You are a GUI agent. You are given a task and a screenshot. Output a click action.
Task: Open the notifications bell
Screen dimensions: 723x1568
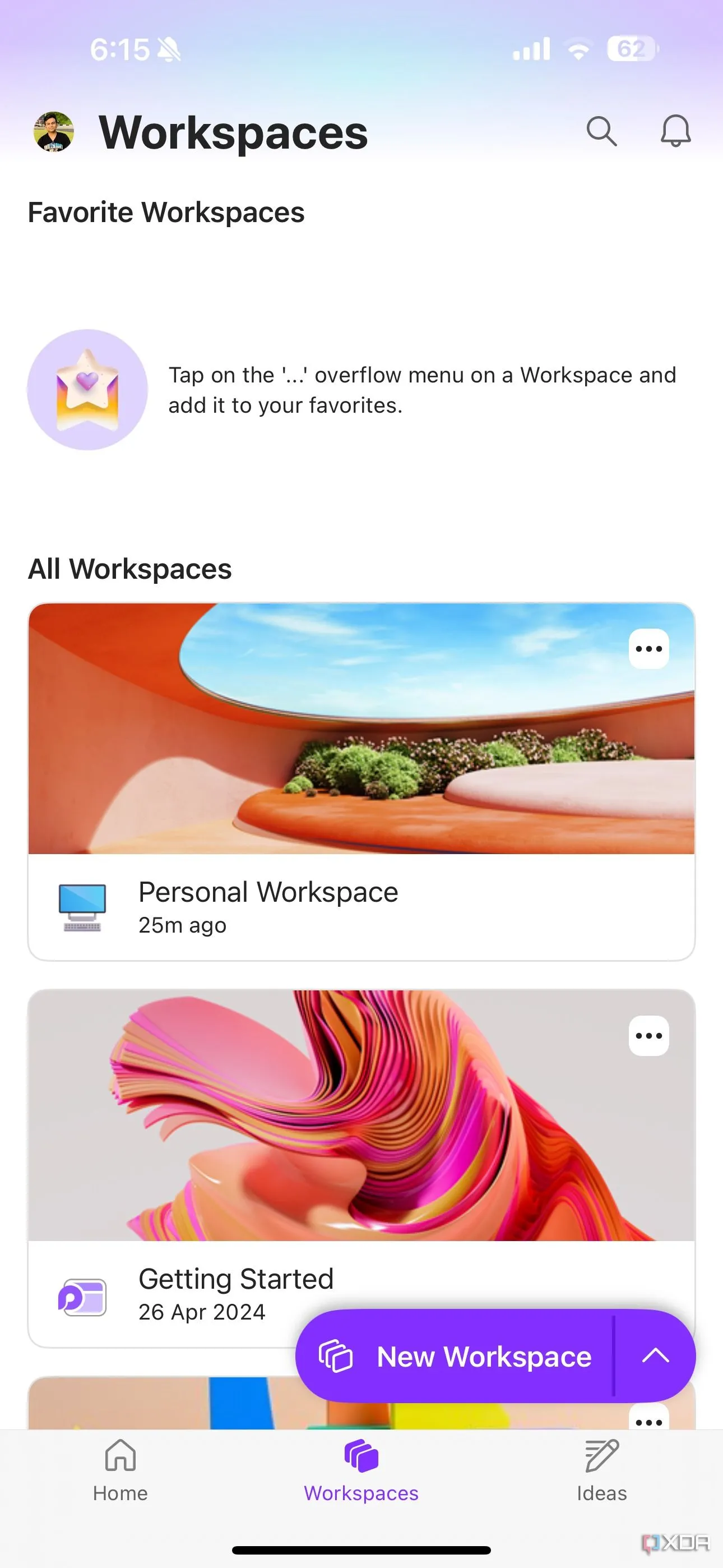coord(675,131)
